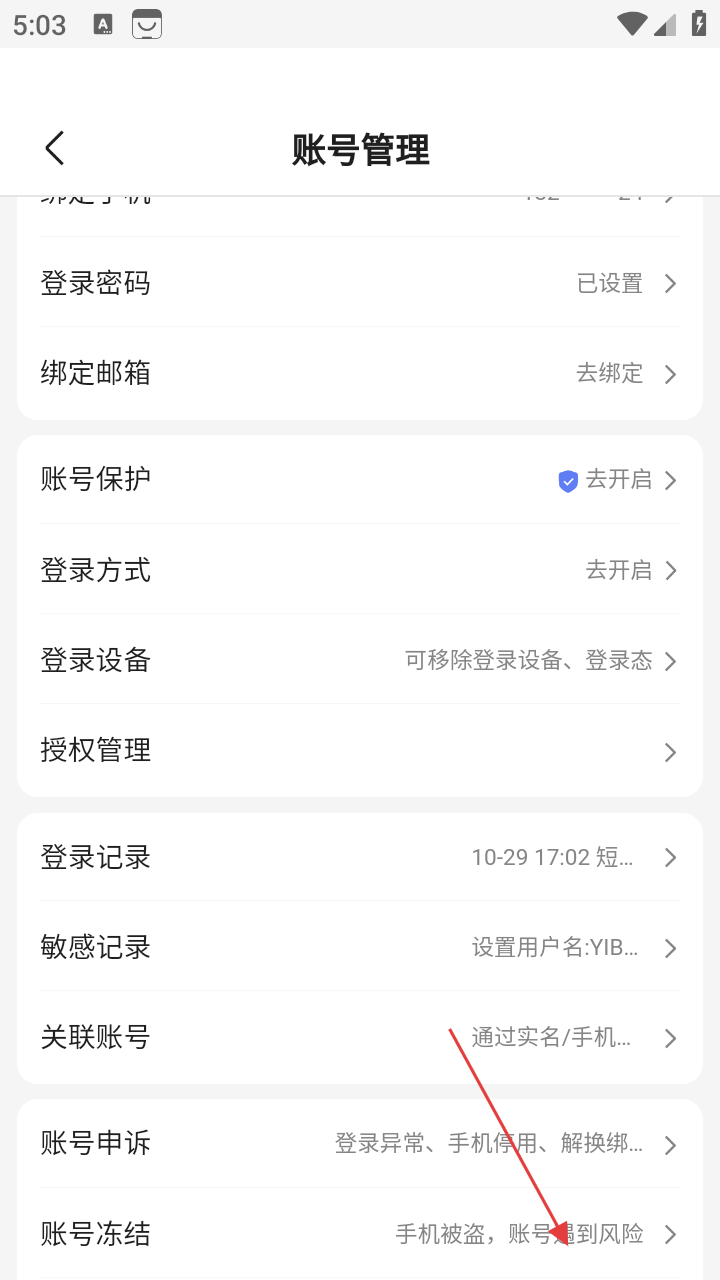This screenshot has height=1280, width=720.
Task: Go back from 账号管理 page
Action: 55,148
